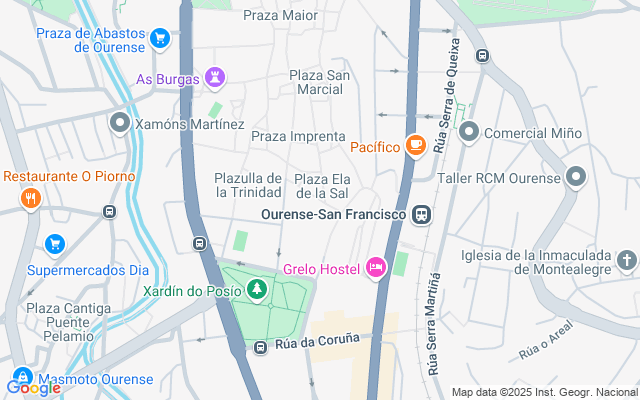Select the Rúa da Coruña bus stop
The width and height of the screenshot is (640, 400).
pyautogui.click(x=260, y=348)
